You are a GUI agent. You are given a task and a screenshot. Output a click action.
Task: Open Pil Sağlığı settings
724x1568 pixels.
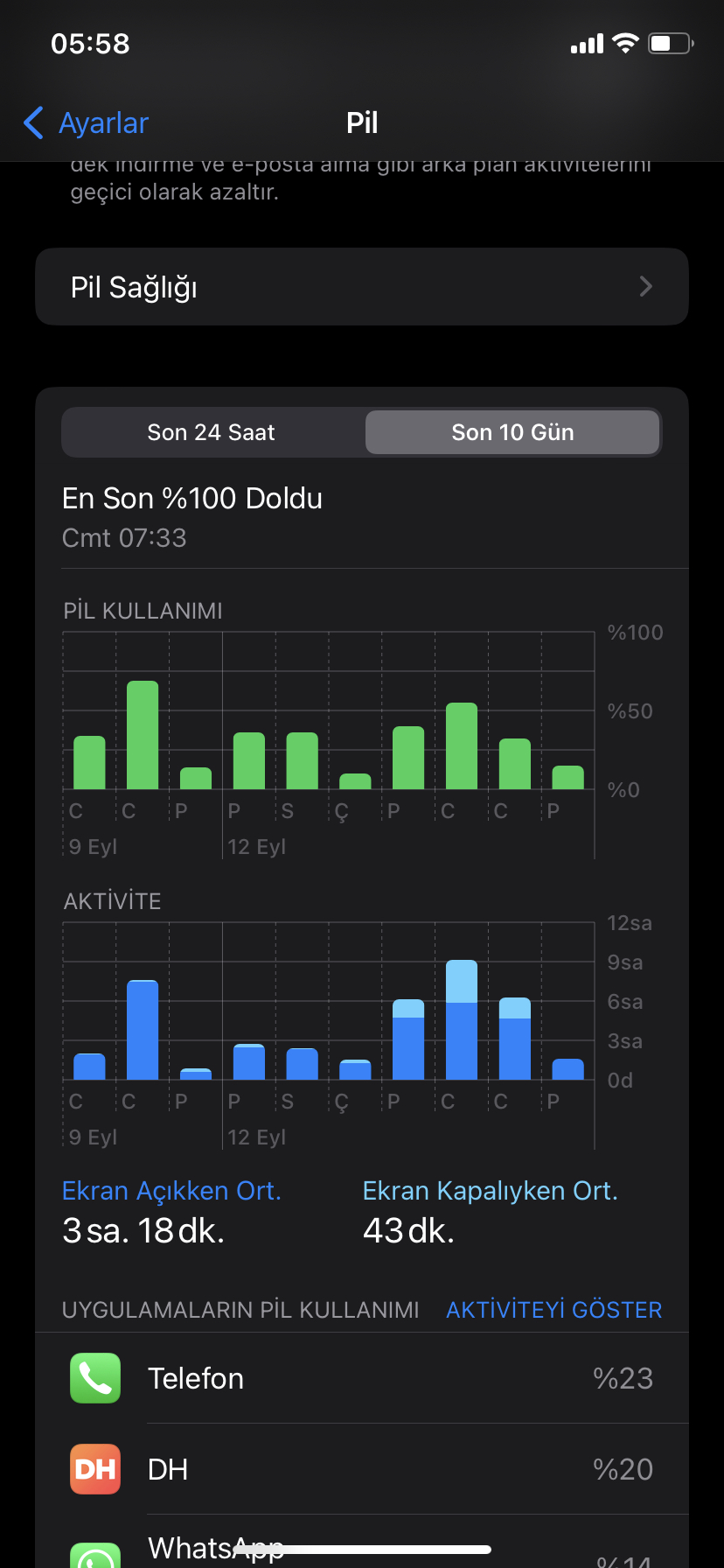pos(362,287)
